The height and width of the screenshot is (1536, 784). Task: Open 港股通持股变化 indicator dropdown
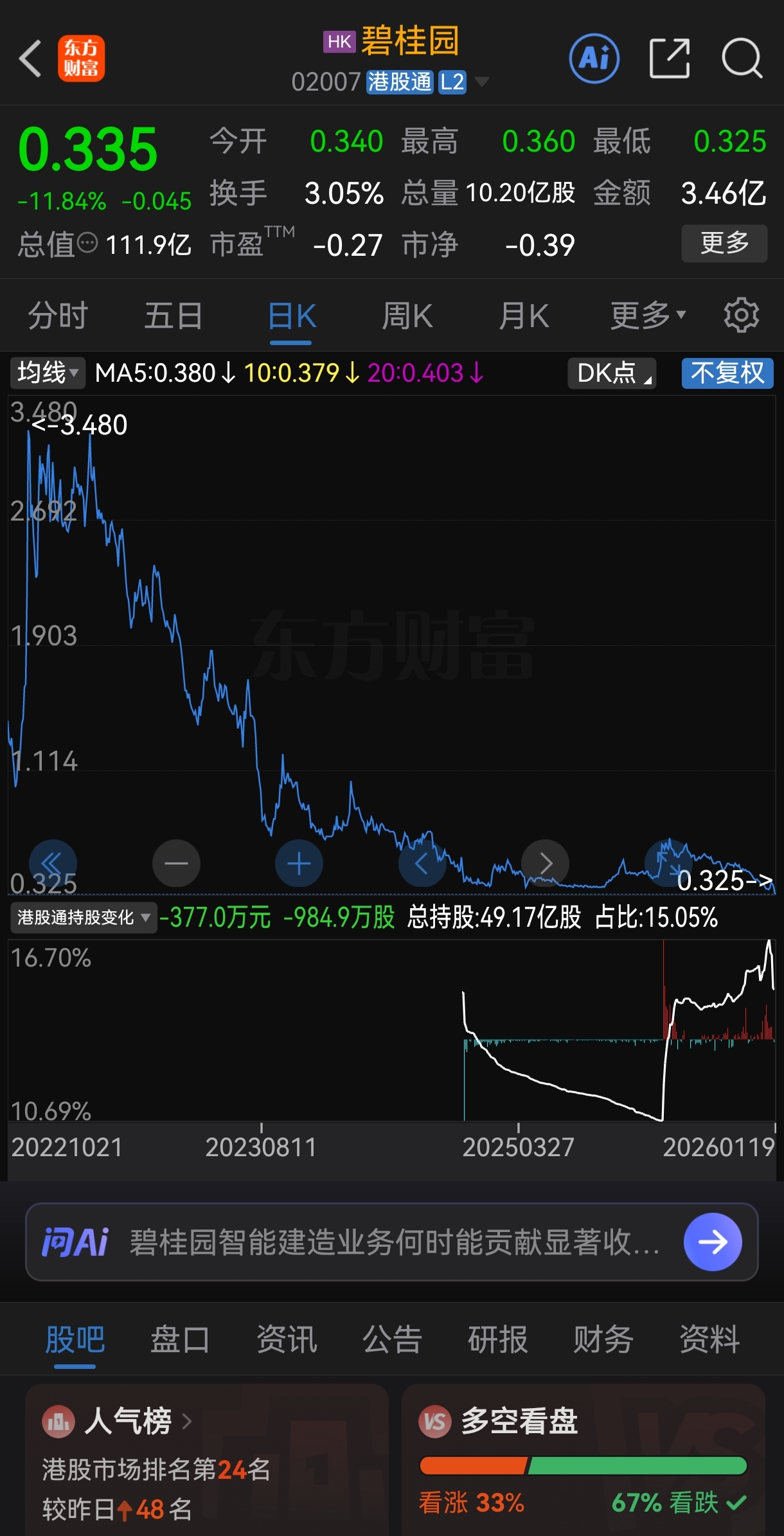point(84,917)
